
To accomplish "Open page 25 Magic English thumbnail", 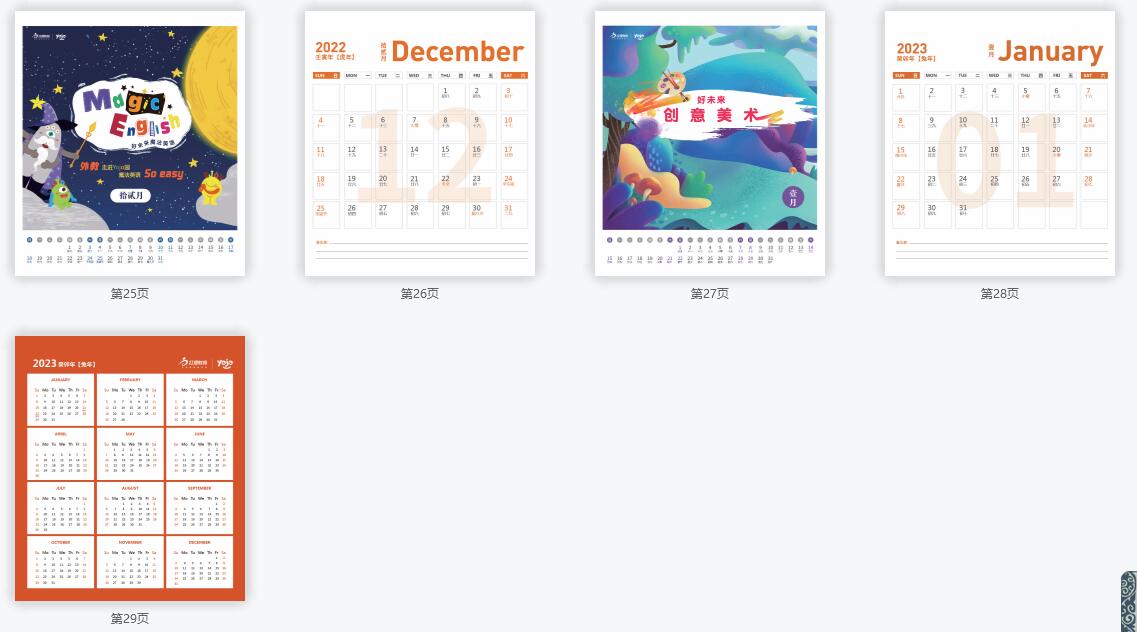I will point(130,144).
